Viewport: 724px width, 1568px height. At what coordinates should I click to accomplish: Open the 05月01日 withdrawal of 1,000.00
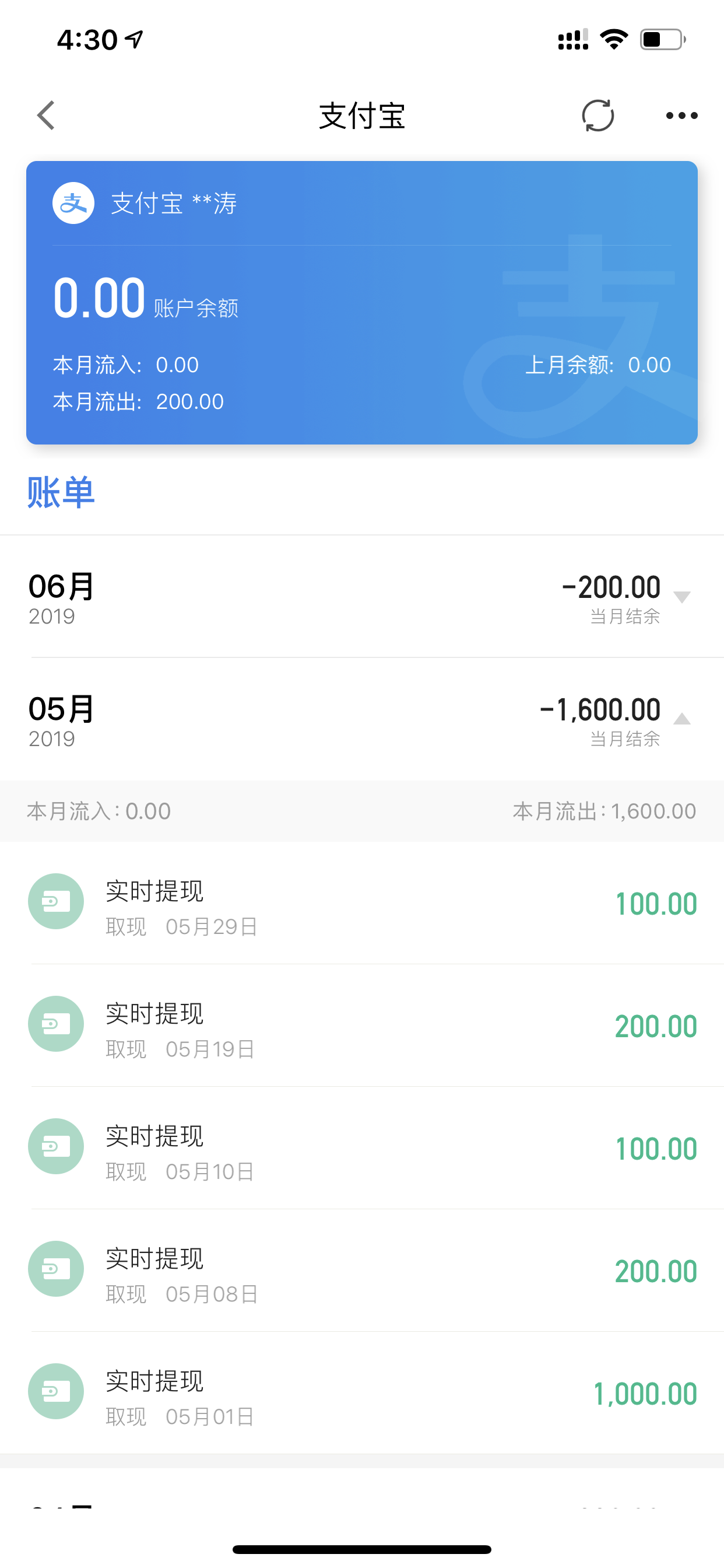point(362,1392)
